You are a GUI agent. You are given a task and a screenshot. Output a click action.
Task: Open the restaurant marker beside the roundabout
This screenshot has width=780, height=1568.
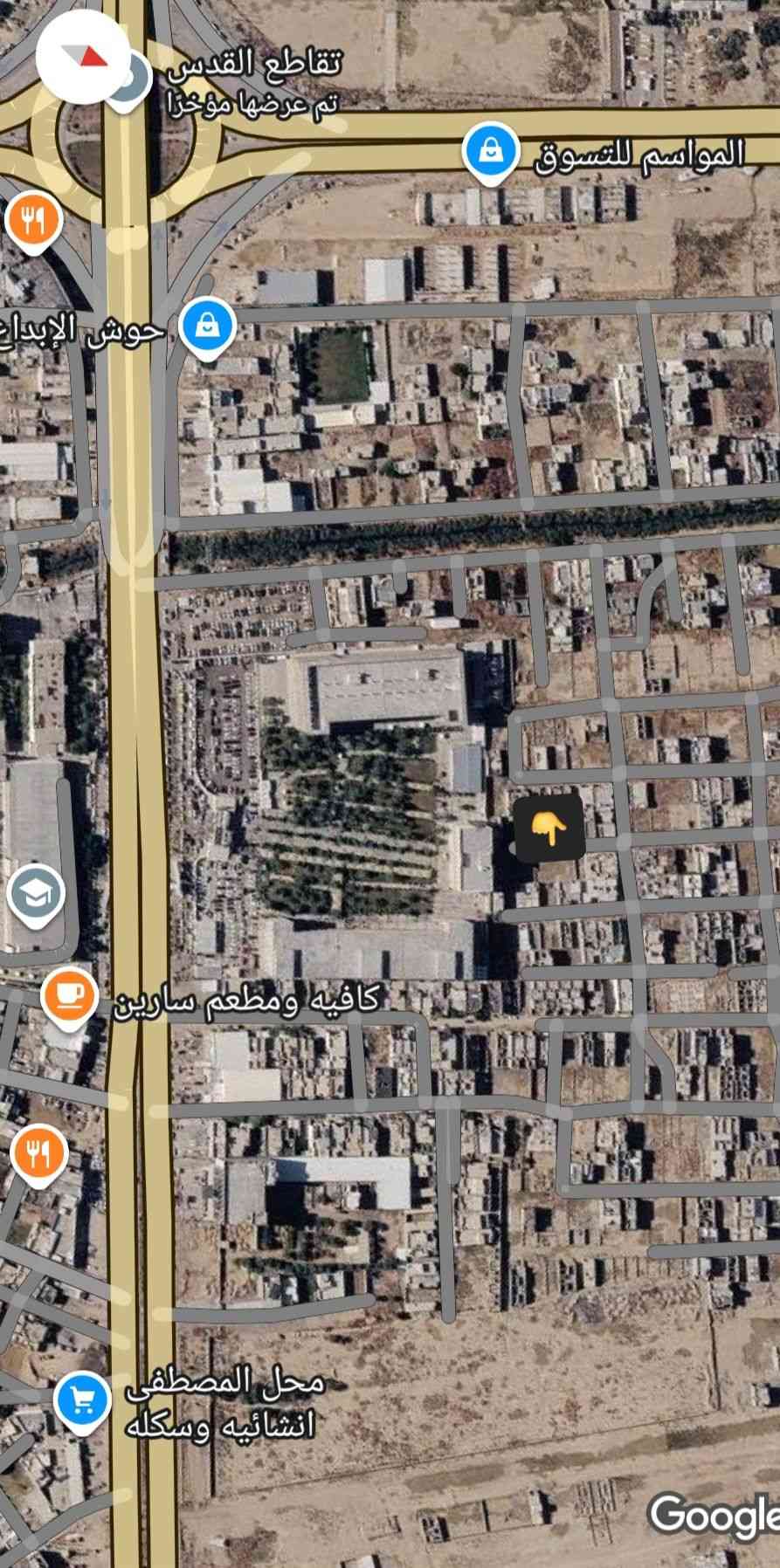pos(32,219)
